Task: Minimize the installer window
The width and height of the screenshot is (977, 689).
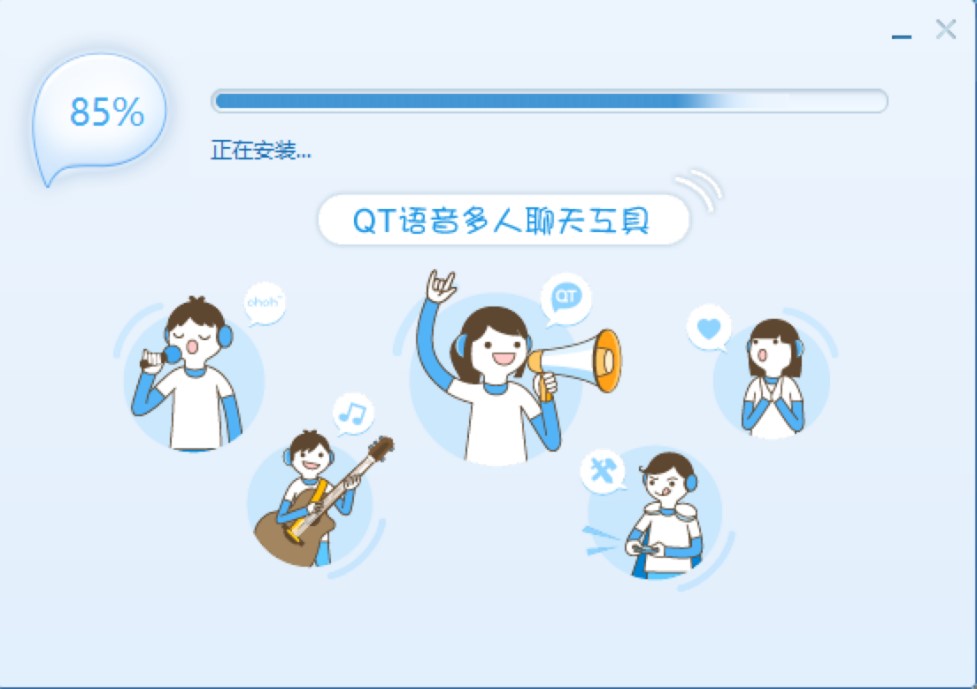Action: pyautogui.click(x=901, y=35)
